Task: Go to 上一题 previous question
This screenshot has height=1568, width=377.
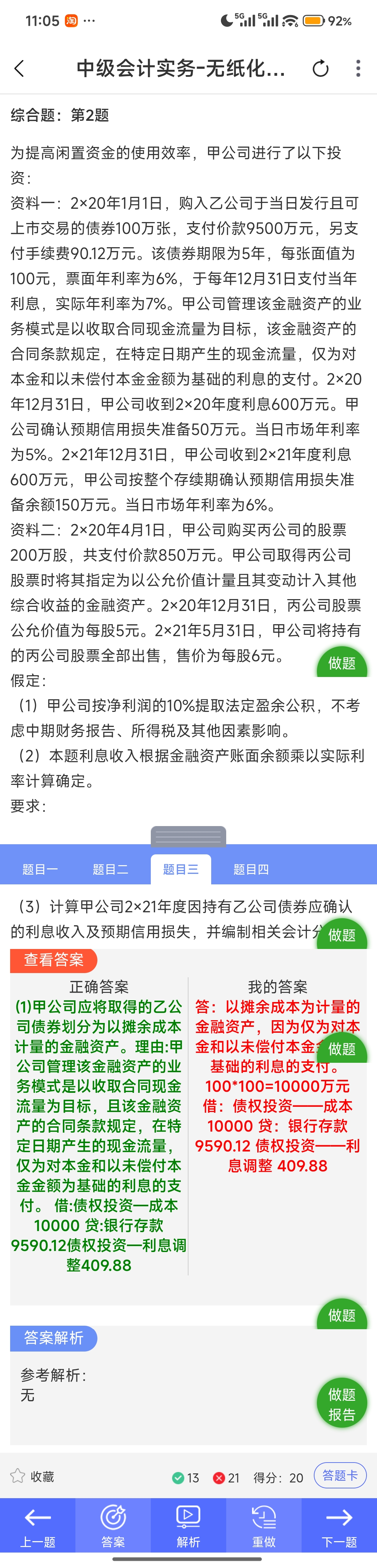Action: point(38,1525)
